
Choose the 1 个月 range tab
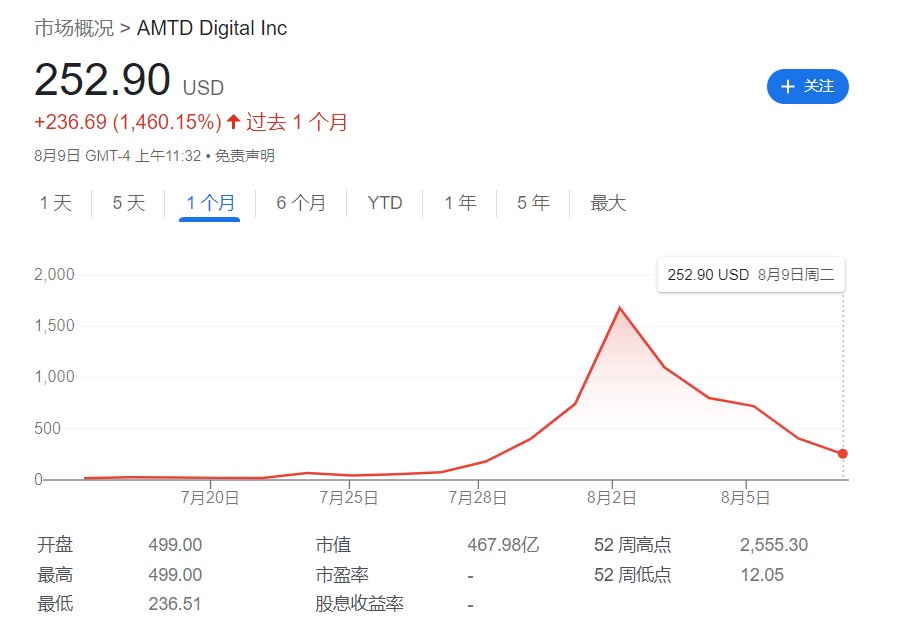tap(210, 203)
